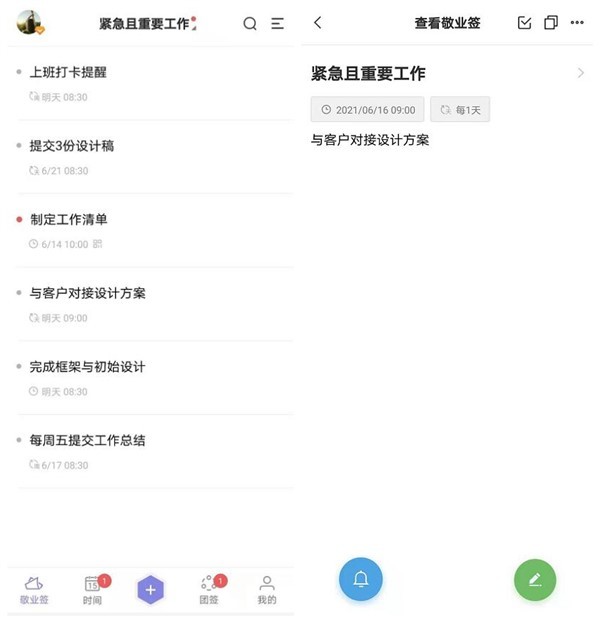Tap the profile avatar
The width and height of the screenshot is (600, 623).
30,23
